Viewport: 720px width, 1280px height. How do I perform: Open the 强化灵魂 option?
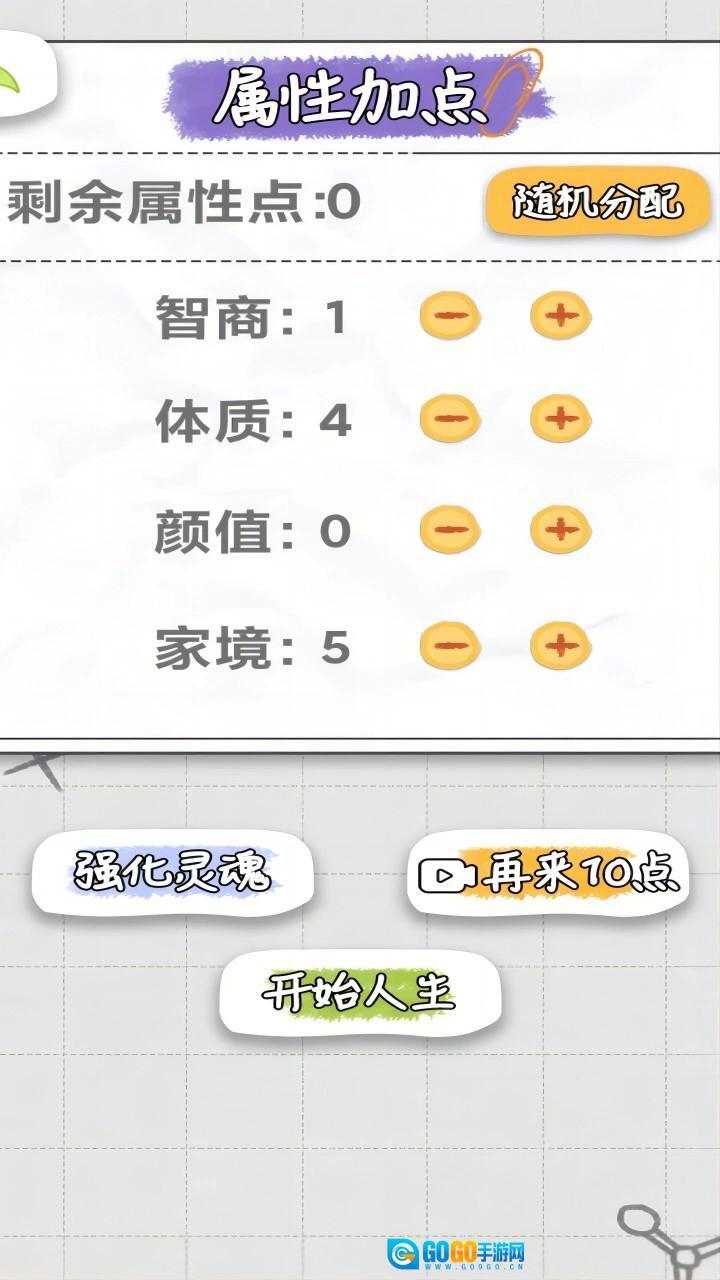click(173, 873)
